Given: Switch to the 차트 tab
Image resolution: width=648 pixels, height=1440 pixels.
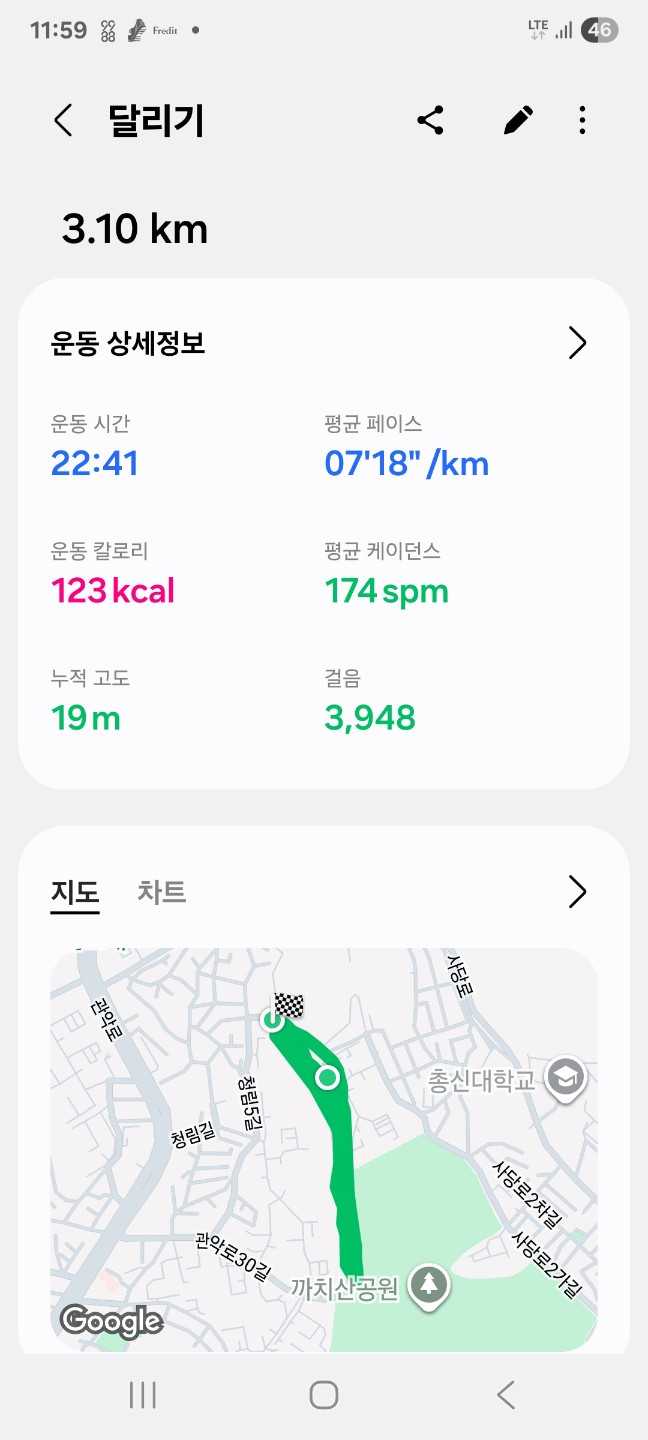Looking at the screenshot, I should click(162, 891).
